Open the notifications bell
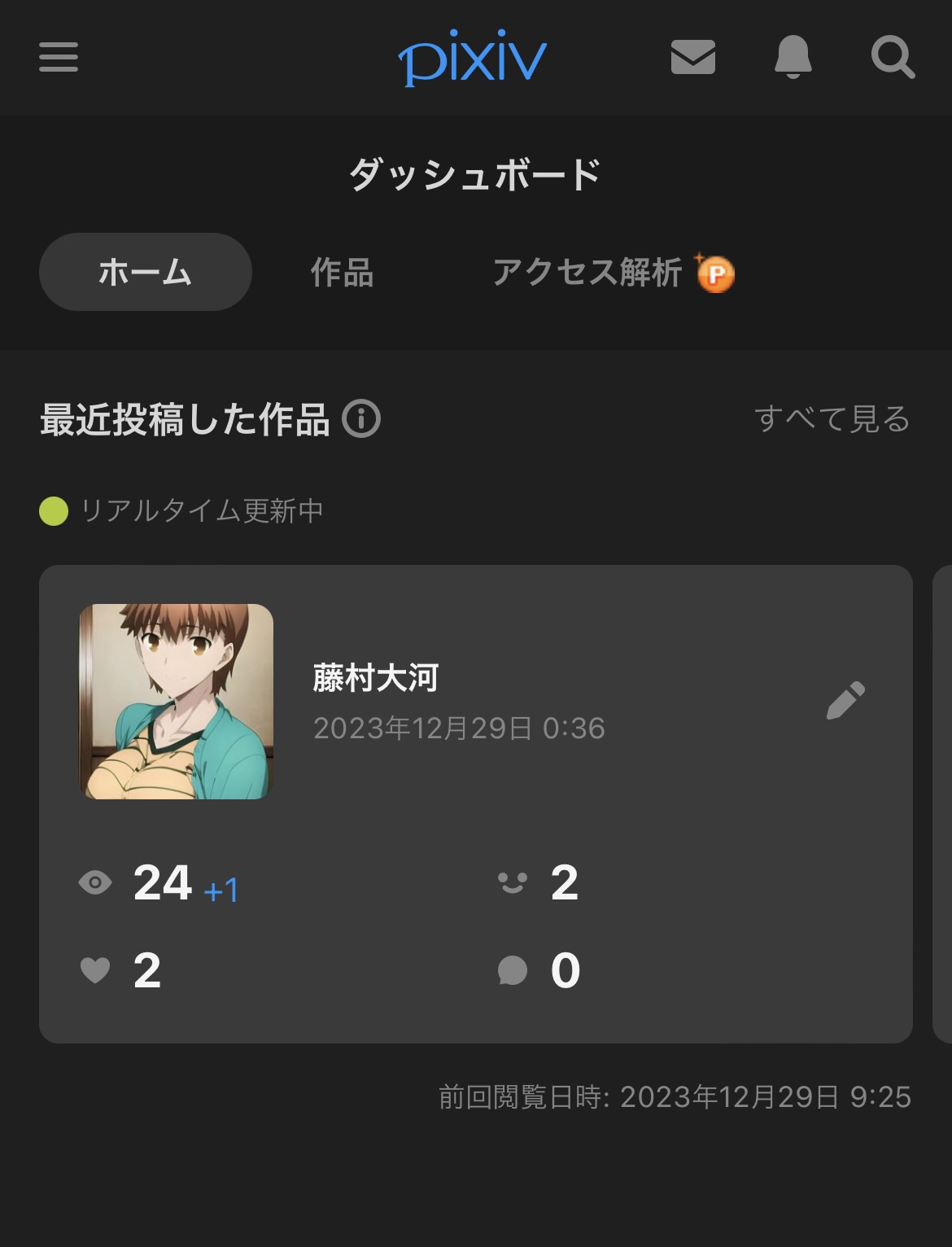952x1247 pixels. point(793,57)
